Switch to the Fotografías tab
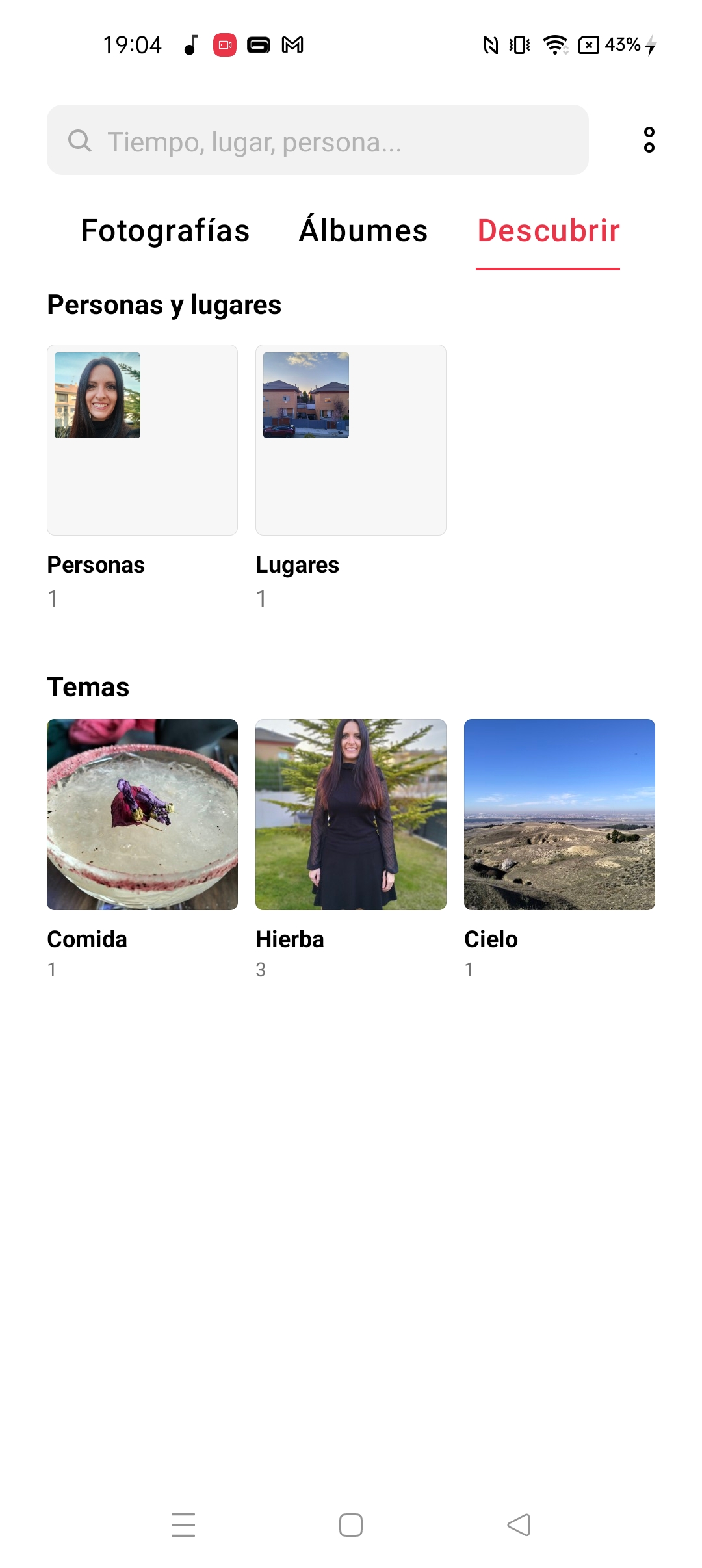This screenshot has width=702, height=1568. [x=165, y=231]
